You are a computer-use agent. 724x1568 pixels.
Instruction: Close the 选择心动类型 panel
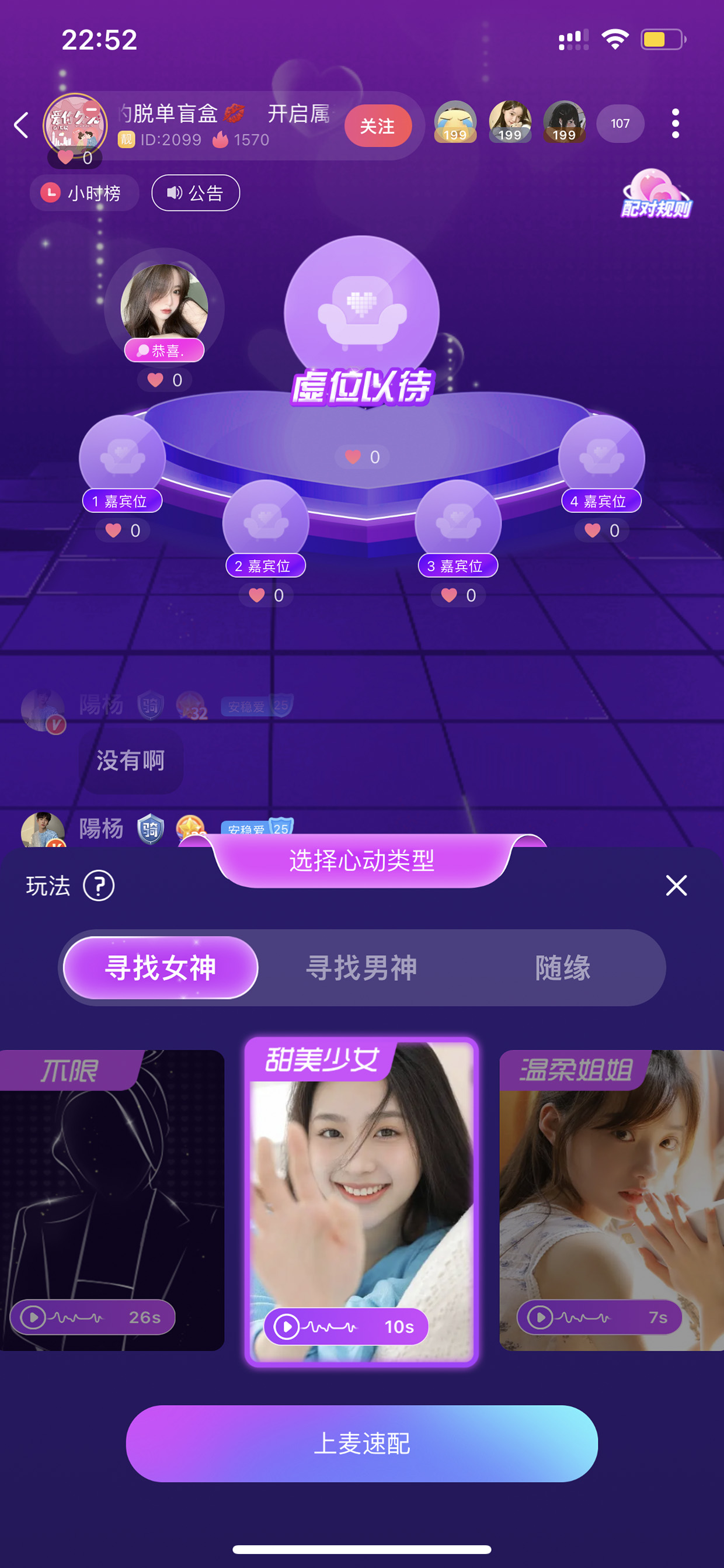676,885
